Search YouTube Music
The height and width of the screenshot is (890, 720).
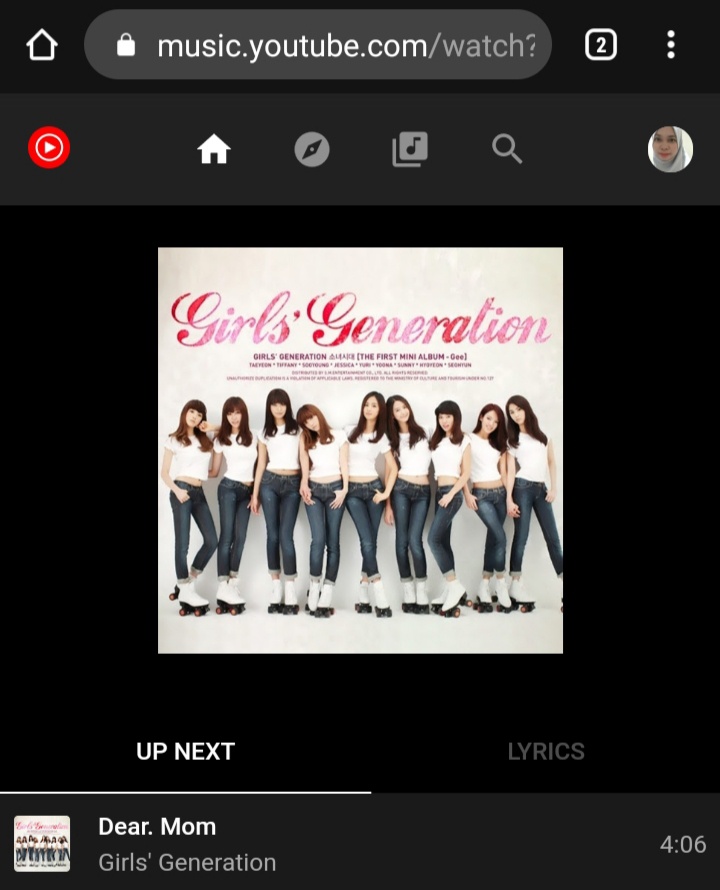click(507, 149)
